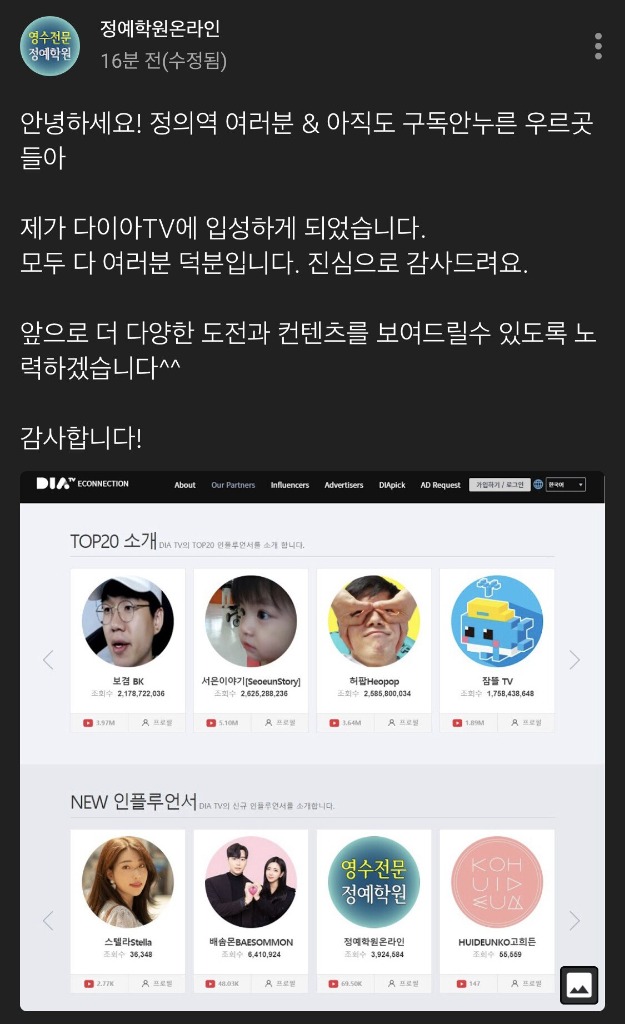
Task: Open the post overflow menu
Action: pyautogui.click(x=598, y=46)
